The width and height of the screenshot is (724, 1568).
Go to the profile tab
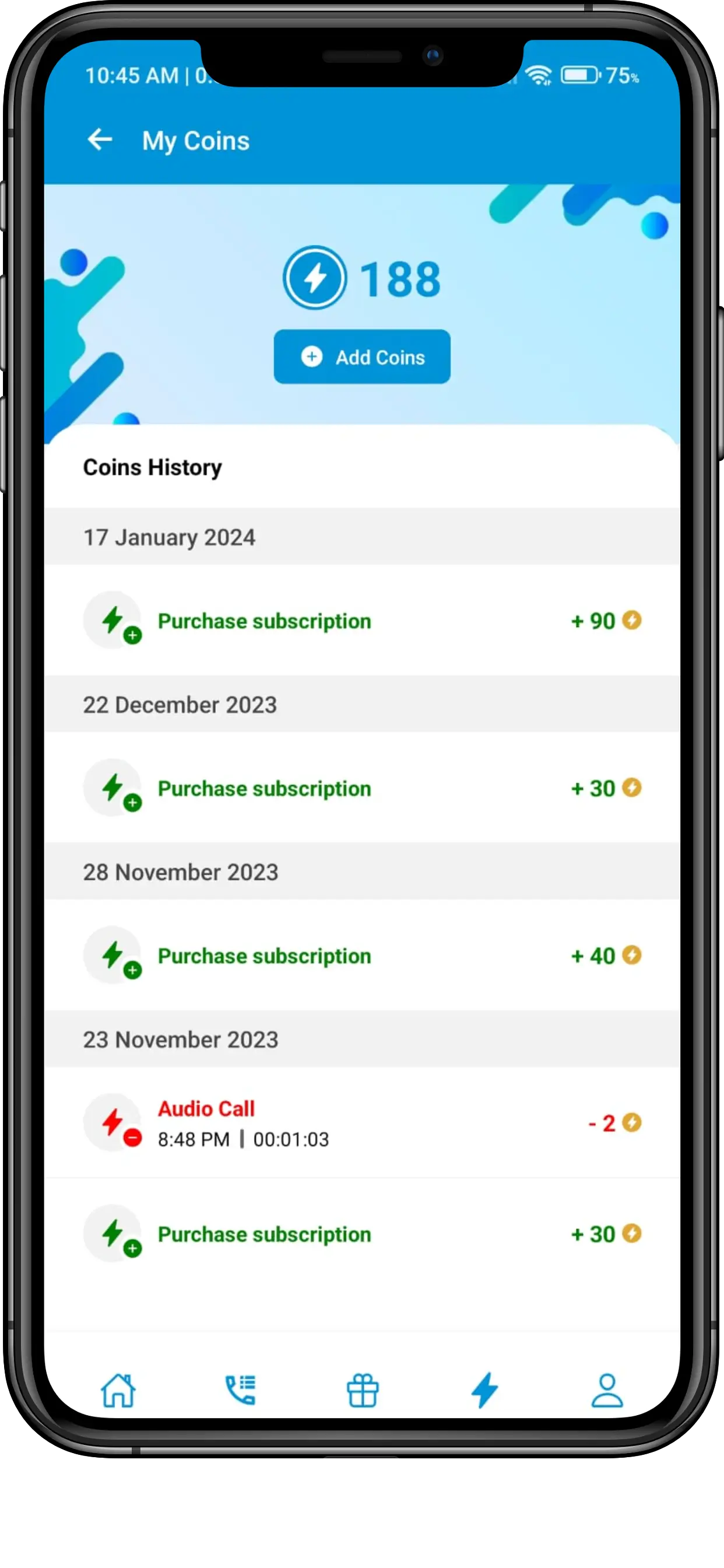coord(607,1390)
